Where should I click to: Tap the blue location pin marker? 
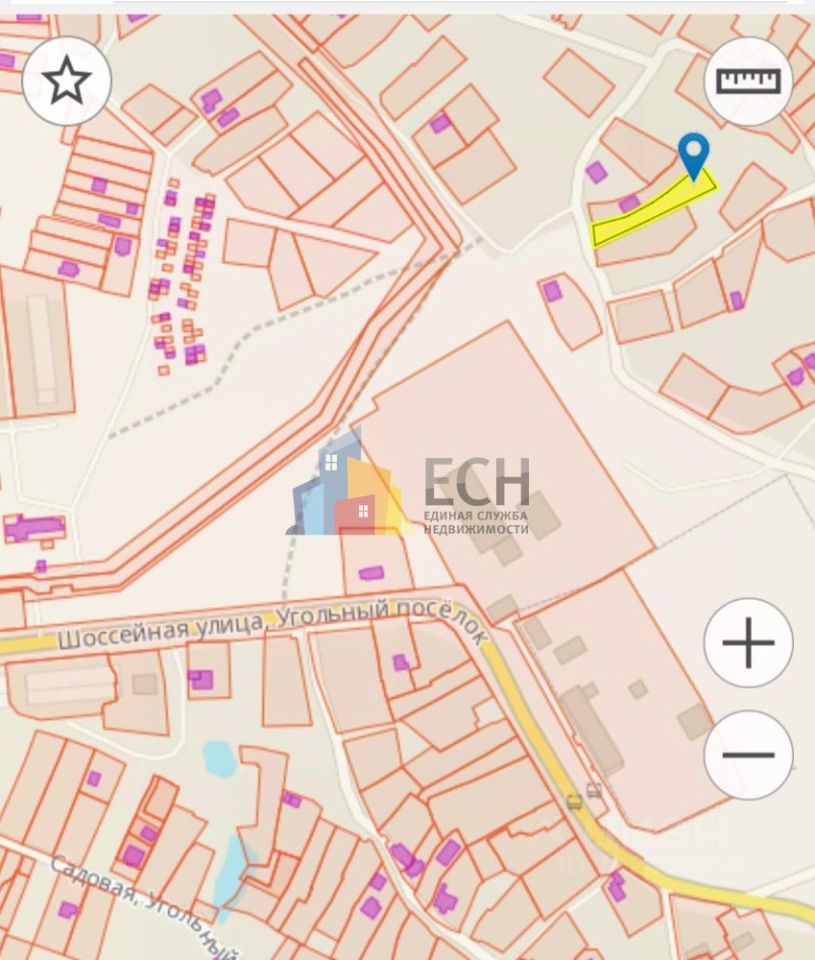click(x=693, y=155)
